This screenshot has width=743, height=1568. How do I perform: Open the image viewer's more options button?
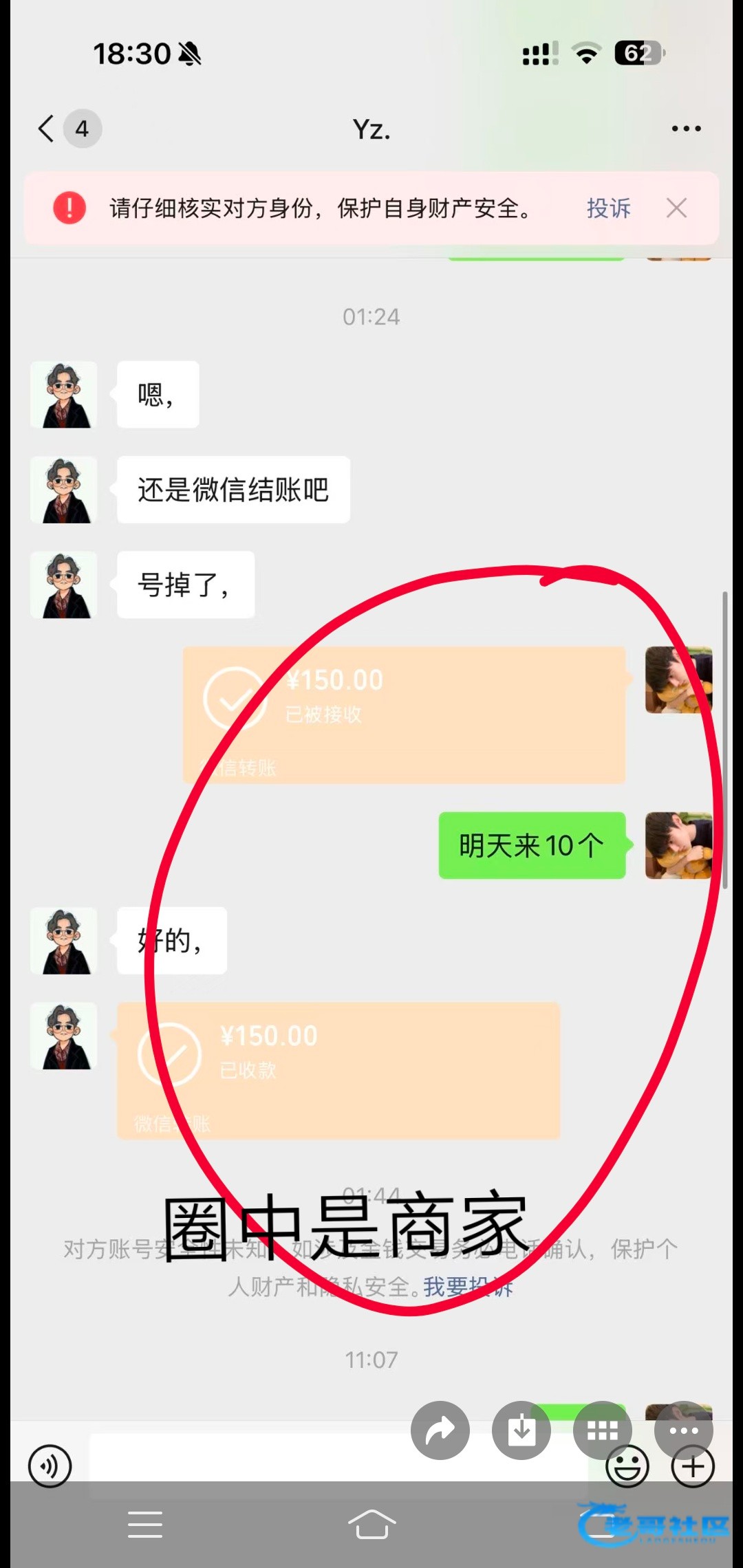(x=683, y=1430)
